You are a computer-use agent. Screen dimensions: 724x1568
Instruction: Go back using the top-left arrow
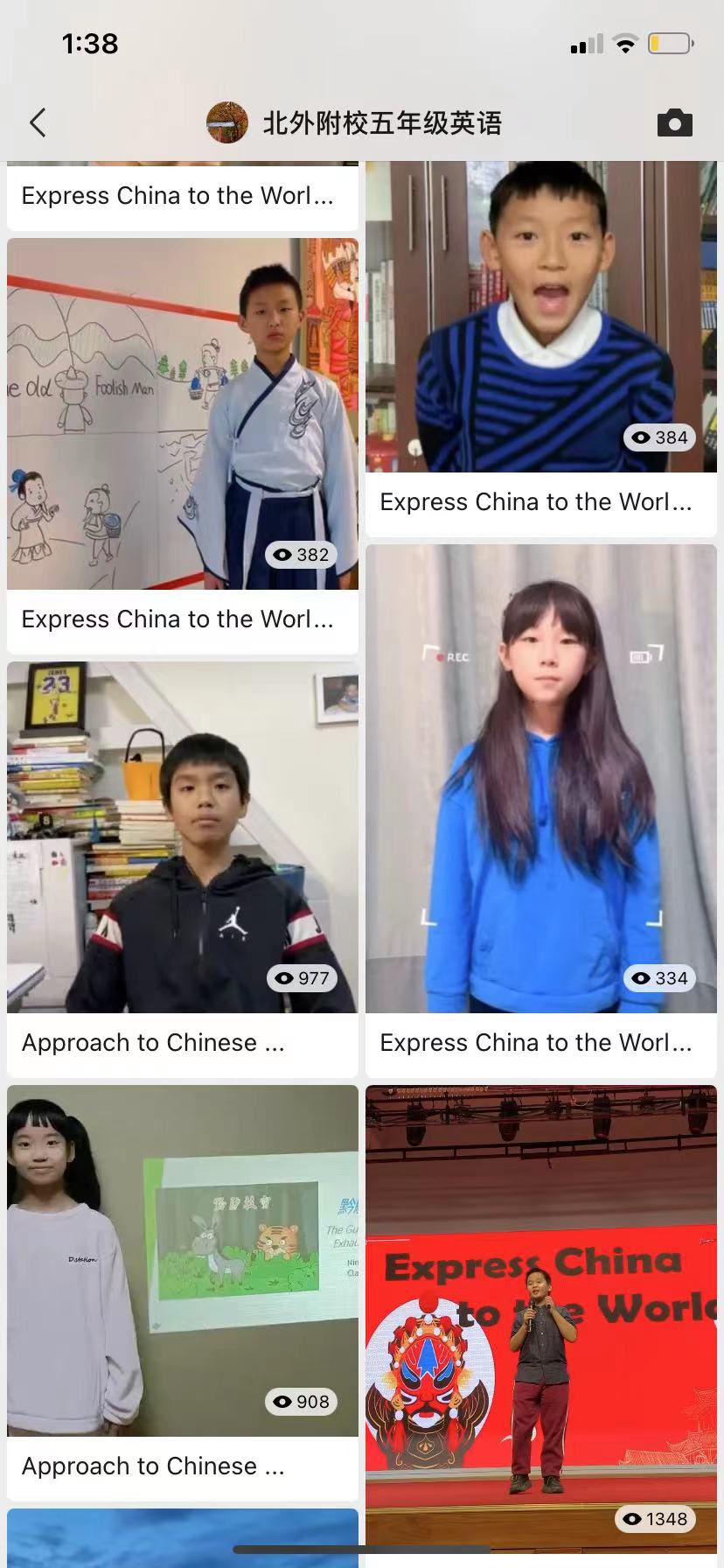pyautogui.click(x=38, y=122)
